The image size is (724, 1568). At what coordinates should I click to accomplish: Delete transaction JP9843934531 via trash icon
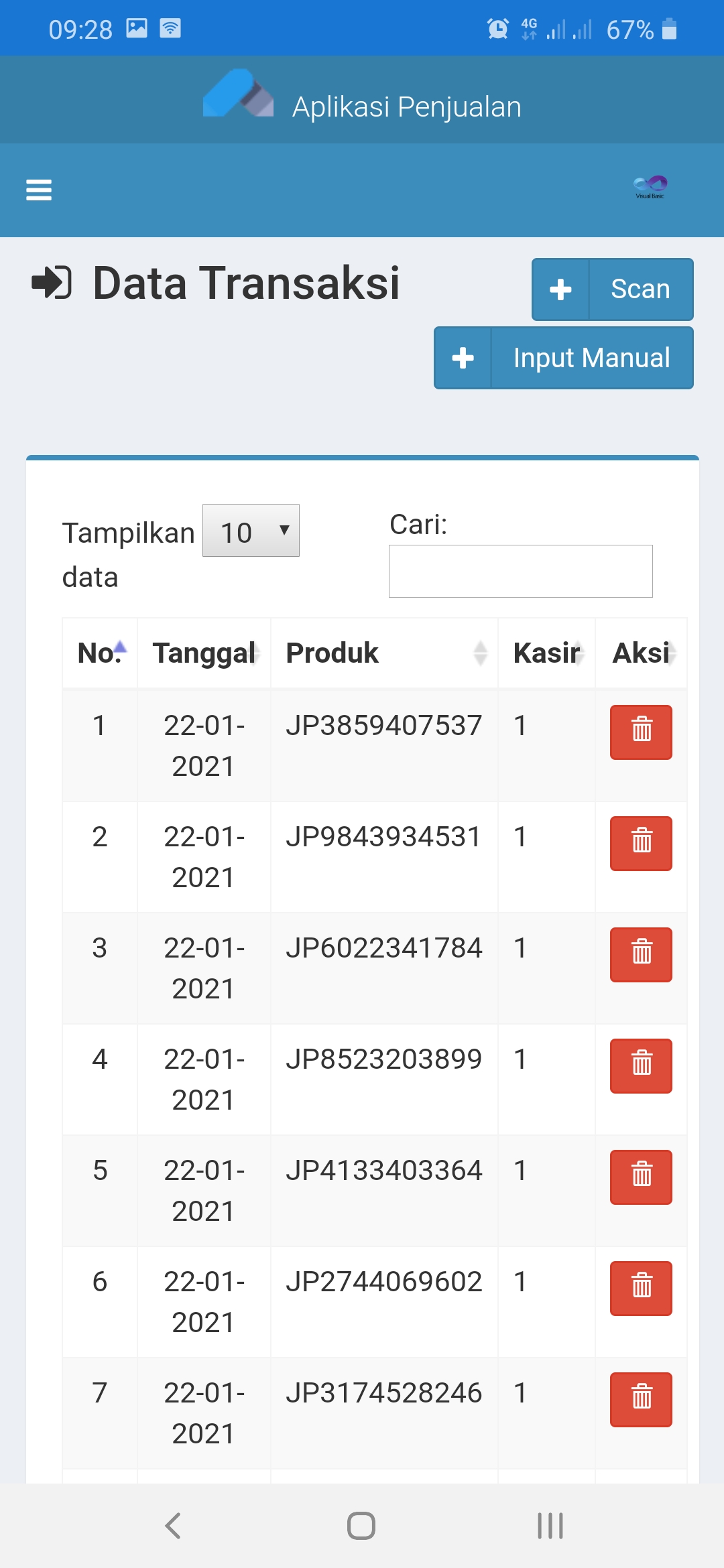pos(640,842)
